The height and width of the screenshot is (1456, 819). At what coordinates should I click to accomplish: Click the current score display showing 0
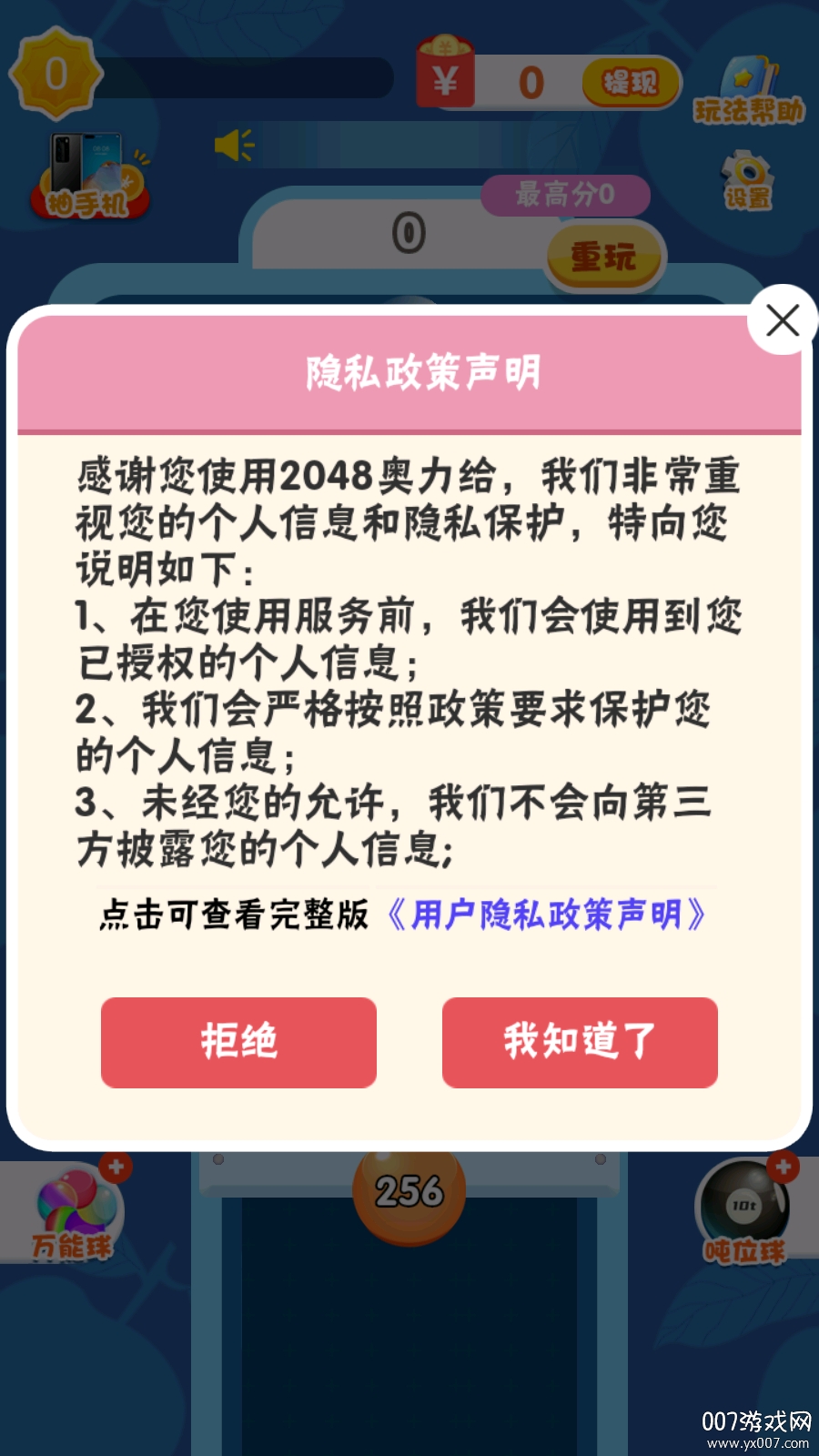coord(409,232)
